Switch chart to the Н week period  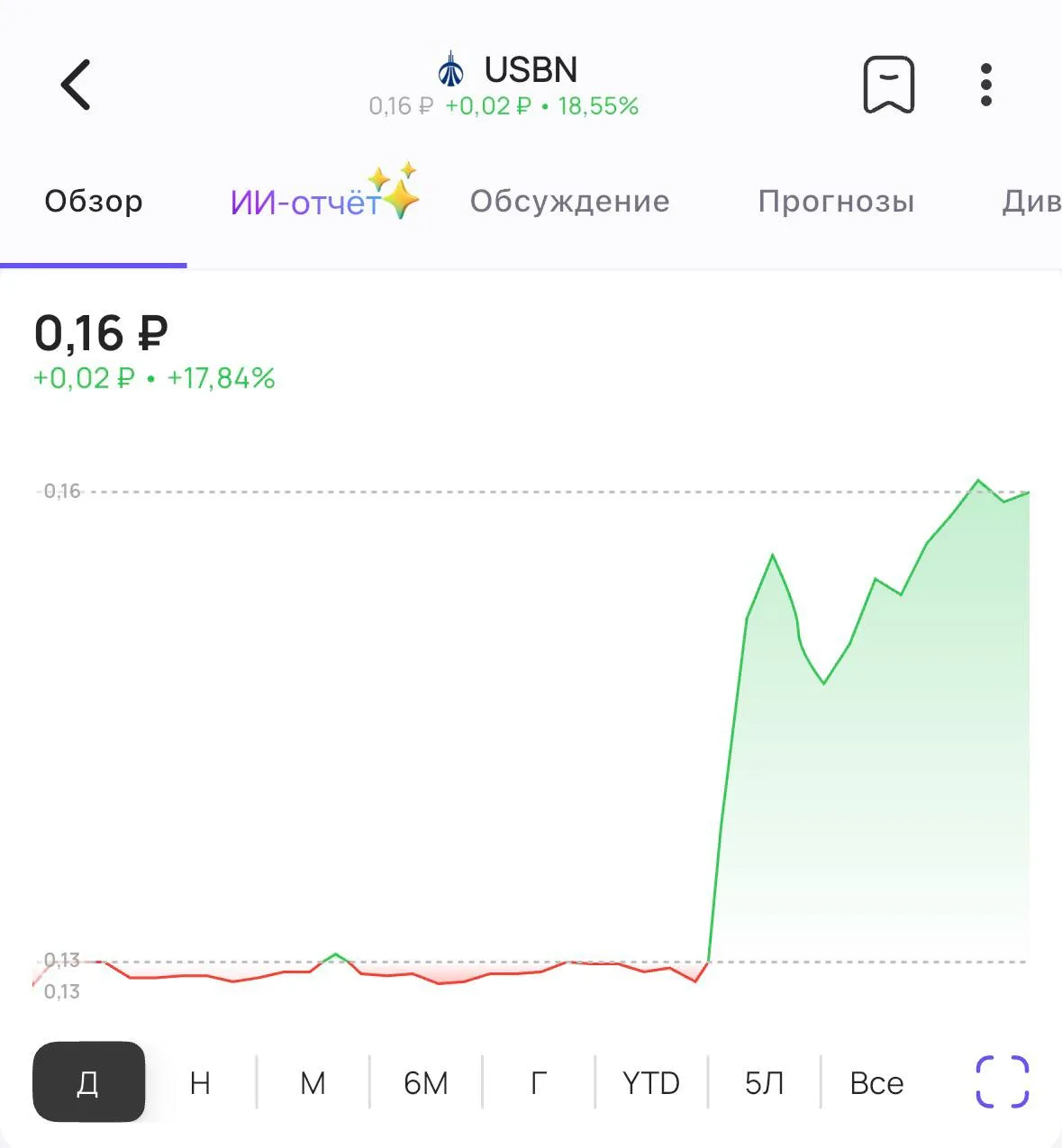point(200,1082)
